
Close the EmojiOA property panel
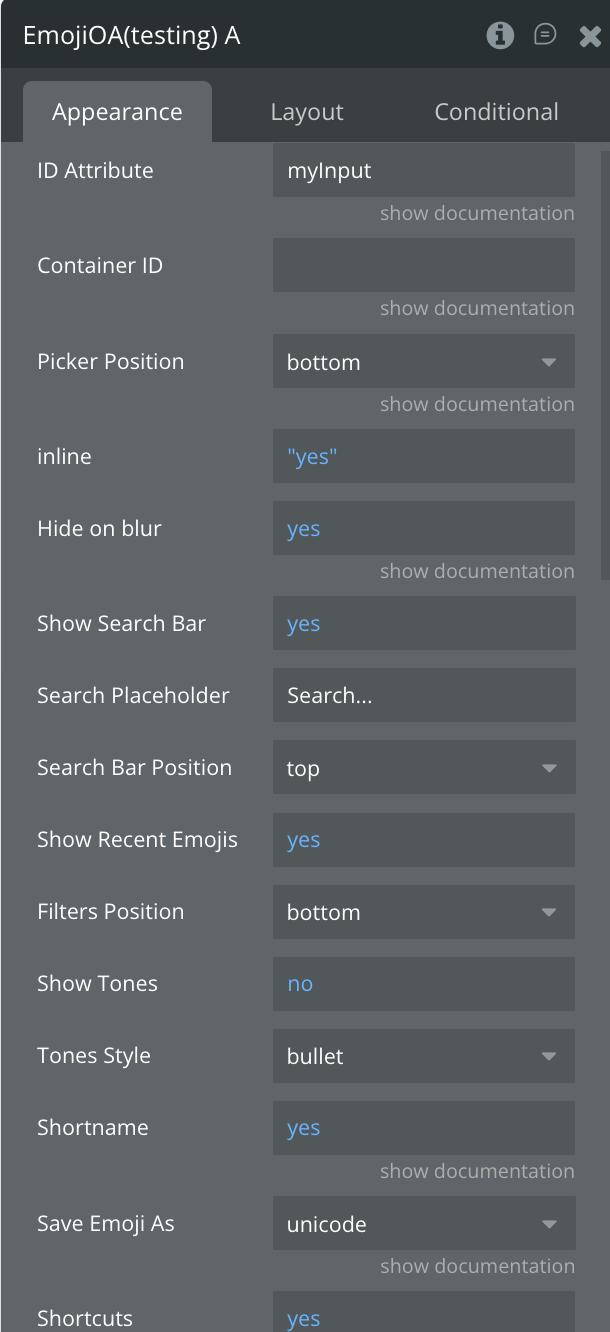[x=589, y=37]
